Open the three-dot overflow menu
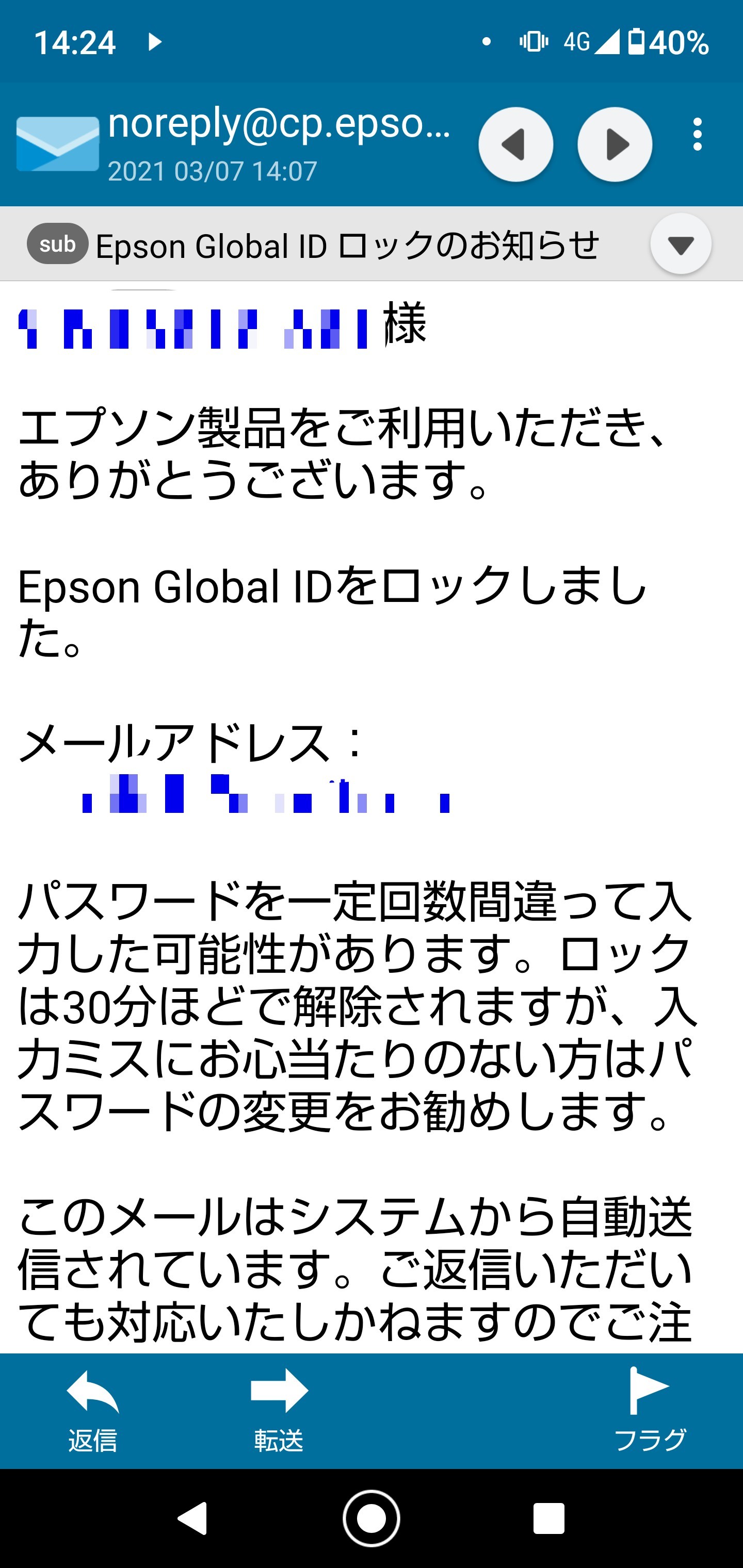The height and width of the screenshot is (1568, 743). 697,135
